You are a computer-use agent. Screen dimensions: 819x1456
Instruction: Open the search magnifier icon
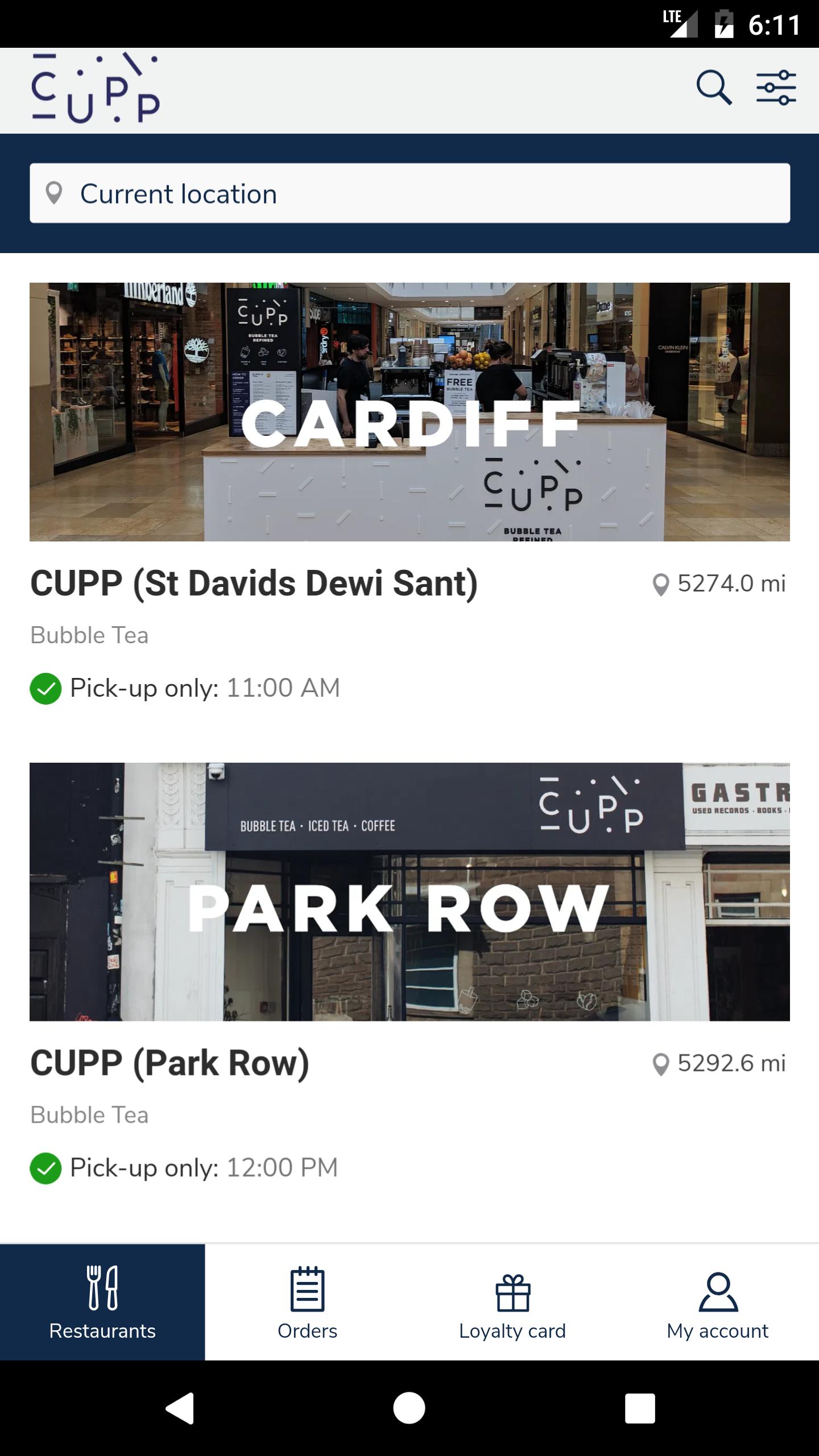click(714, 88)
